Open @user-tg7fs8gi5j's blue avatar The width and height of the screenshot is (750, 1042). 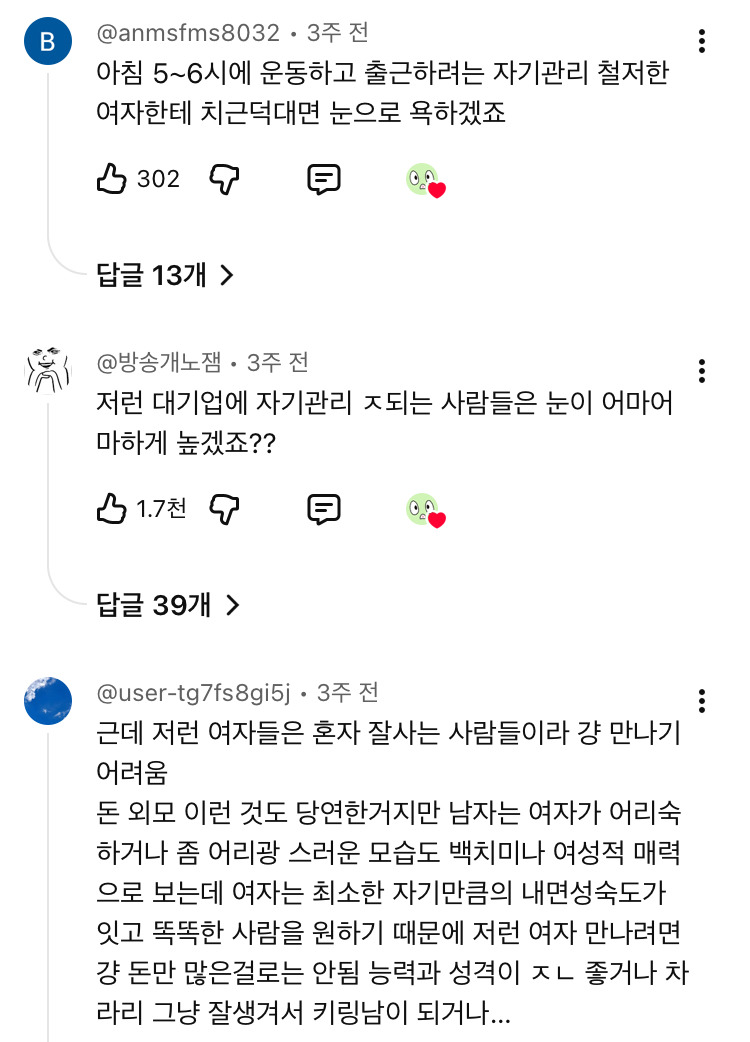(x=47, y=701)
